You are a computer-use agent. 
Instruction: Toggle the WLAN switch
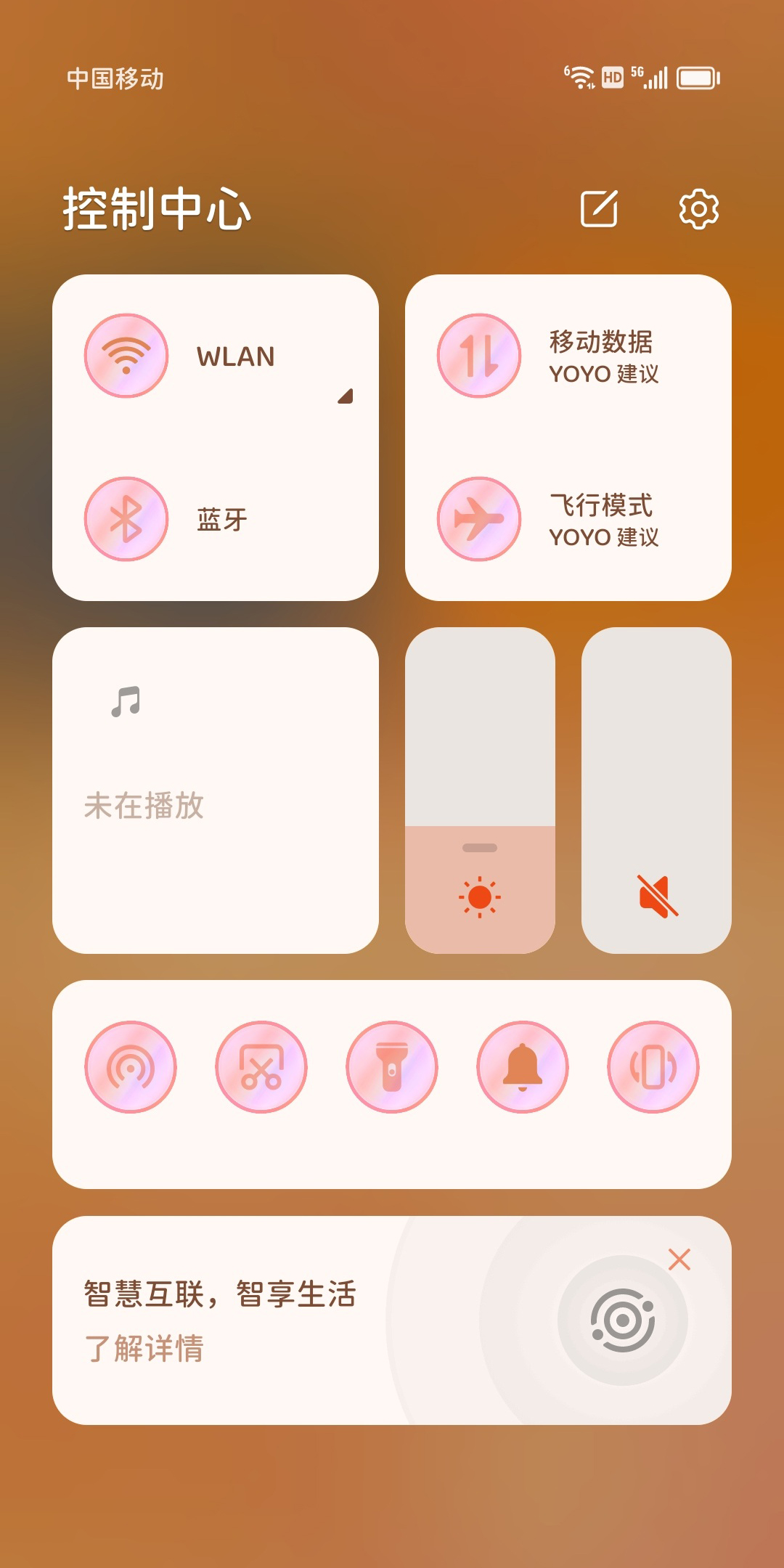(126, 356)
